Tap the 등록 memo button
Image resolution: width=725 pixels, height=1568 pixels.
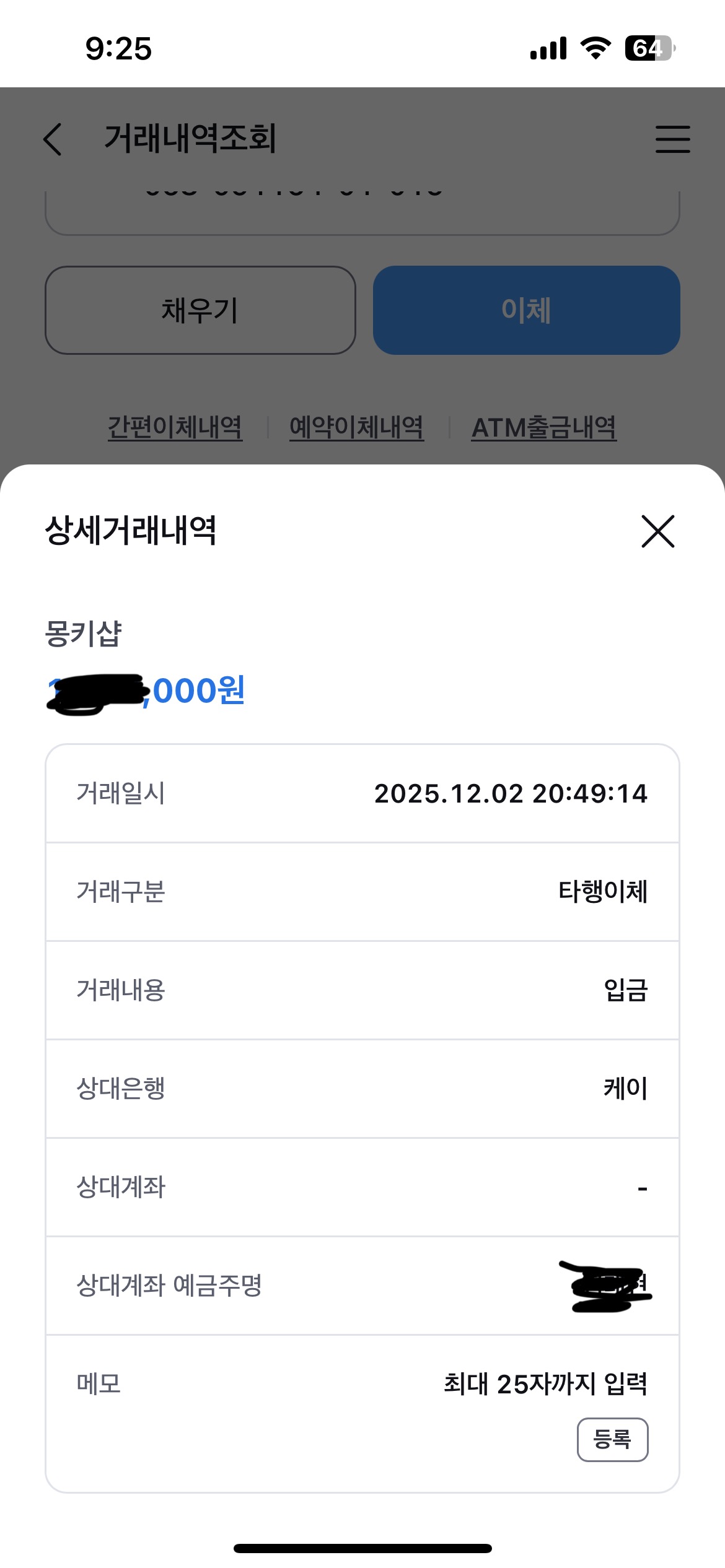[x=612, y=1440]
